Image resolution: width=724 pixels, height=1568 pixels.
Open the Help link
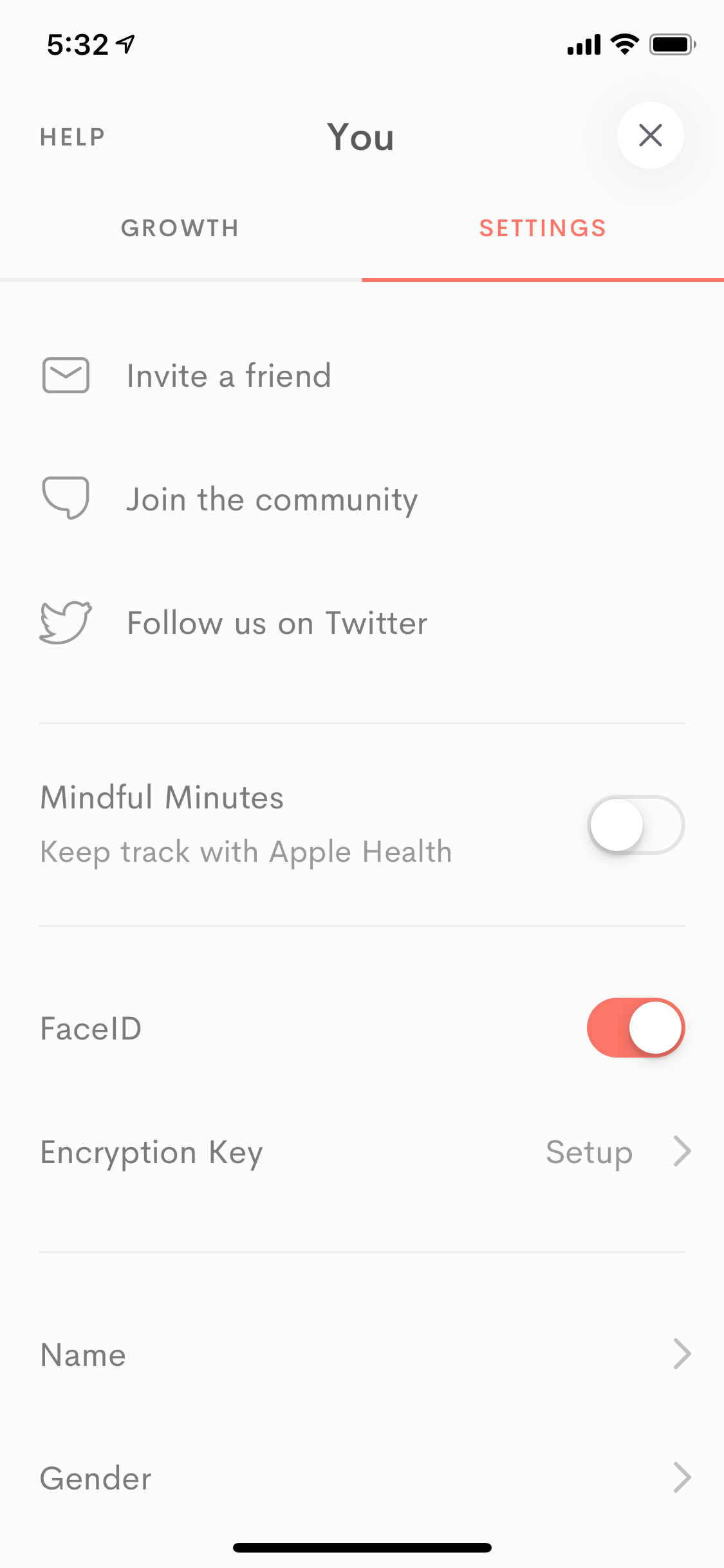73,137
